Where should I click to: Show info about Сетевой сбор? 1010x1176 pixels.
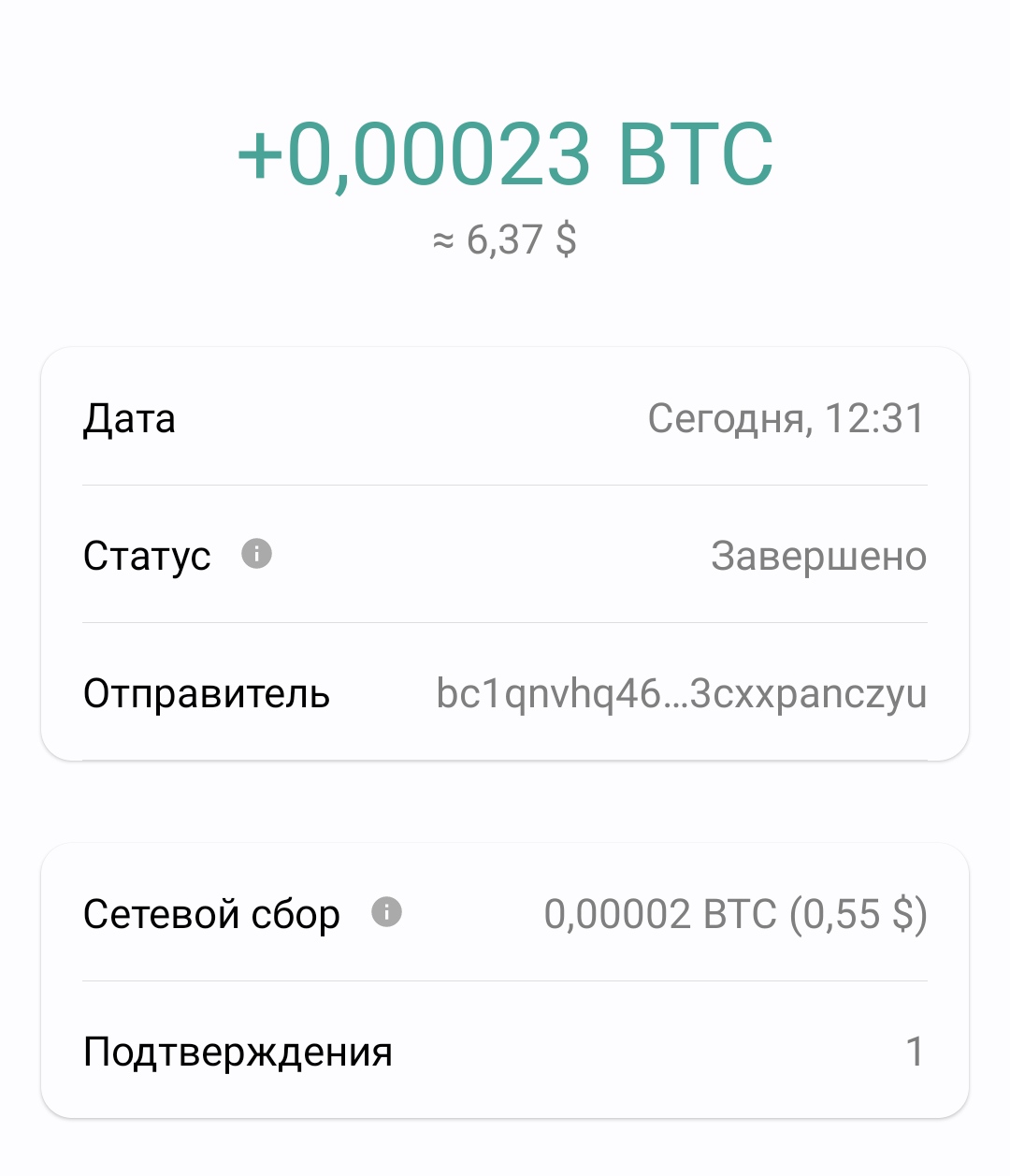(386, 912)
